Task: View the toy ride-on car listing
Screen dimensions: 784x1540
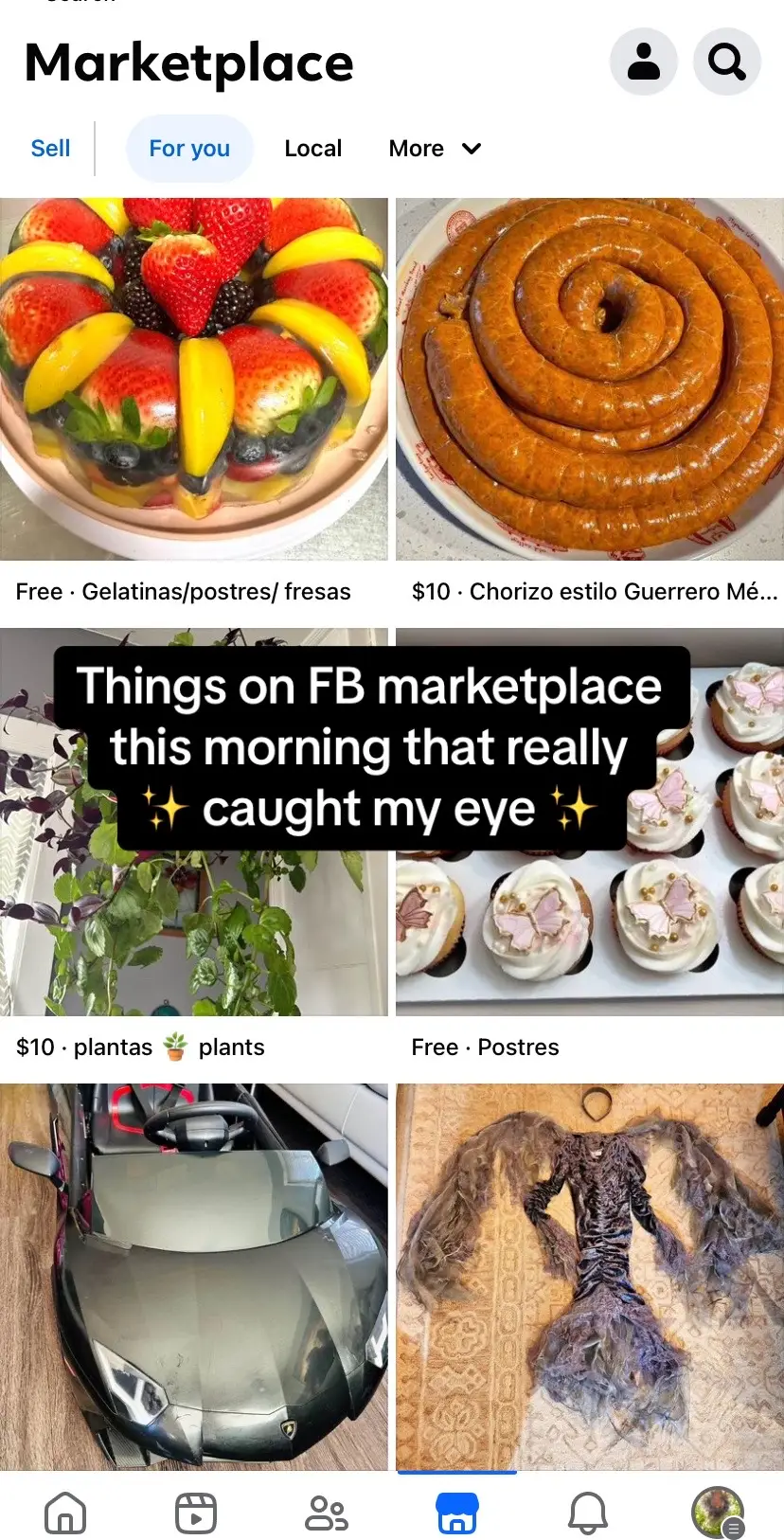Action: (x=194, y=1277)
